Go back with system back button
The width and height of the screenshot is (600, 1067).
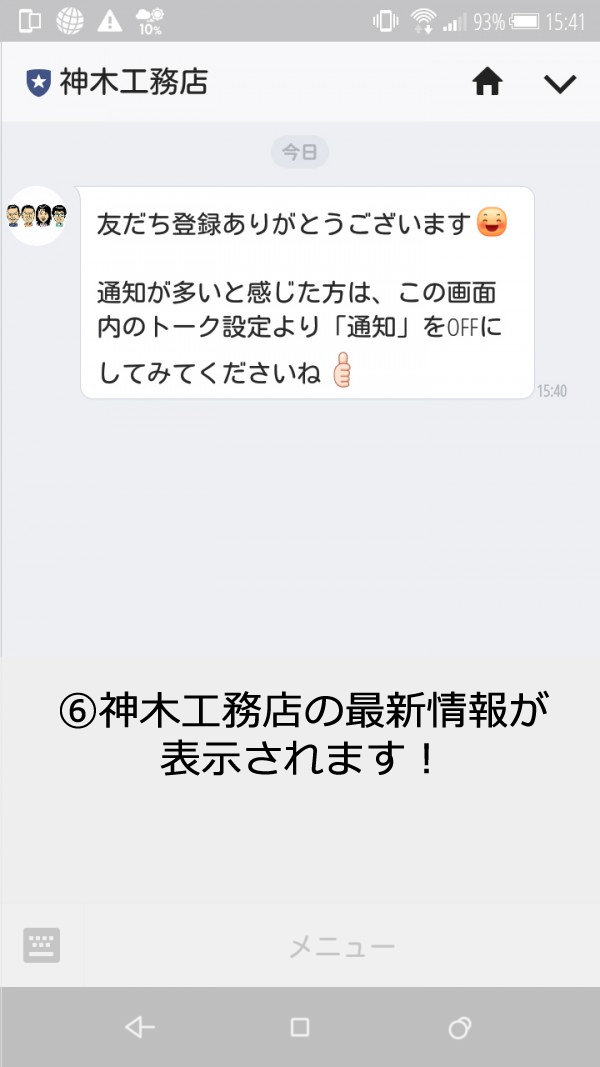pos(139,1027)
